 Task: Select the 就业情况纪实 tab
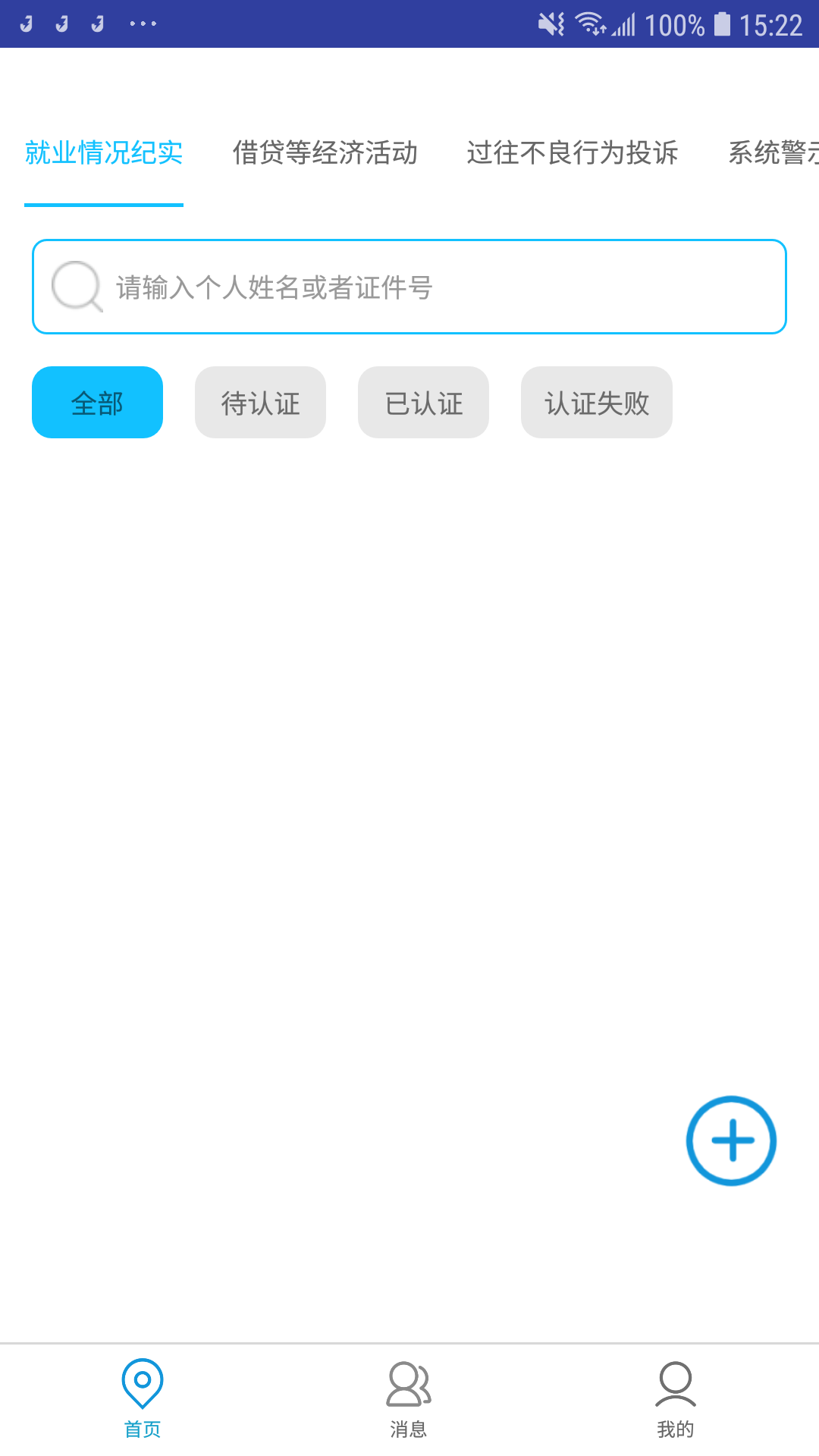[x=104, y=152]
